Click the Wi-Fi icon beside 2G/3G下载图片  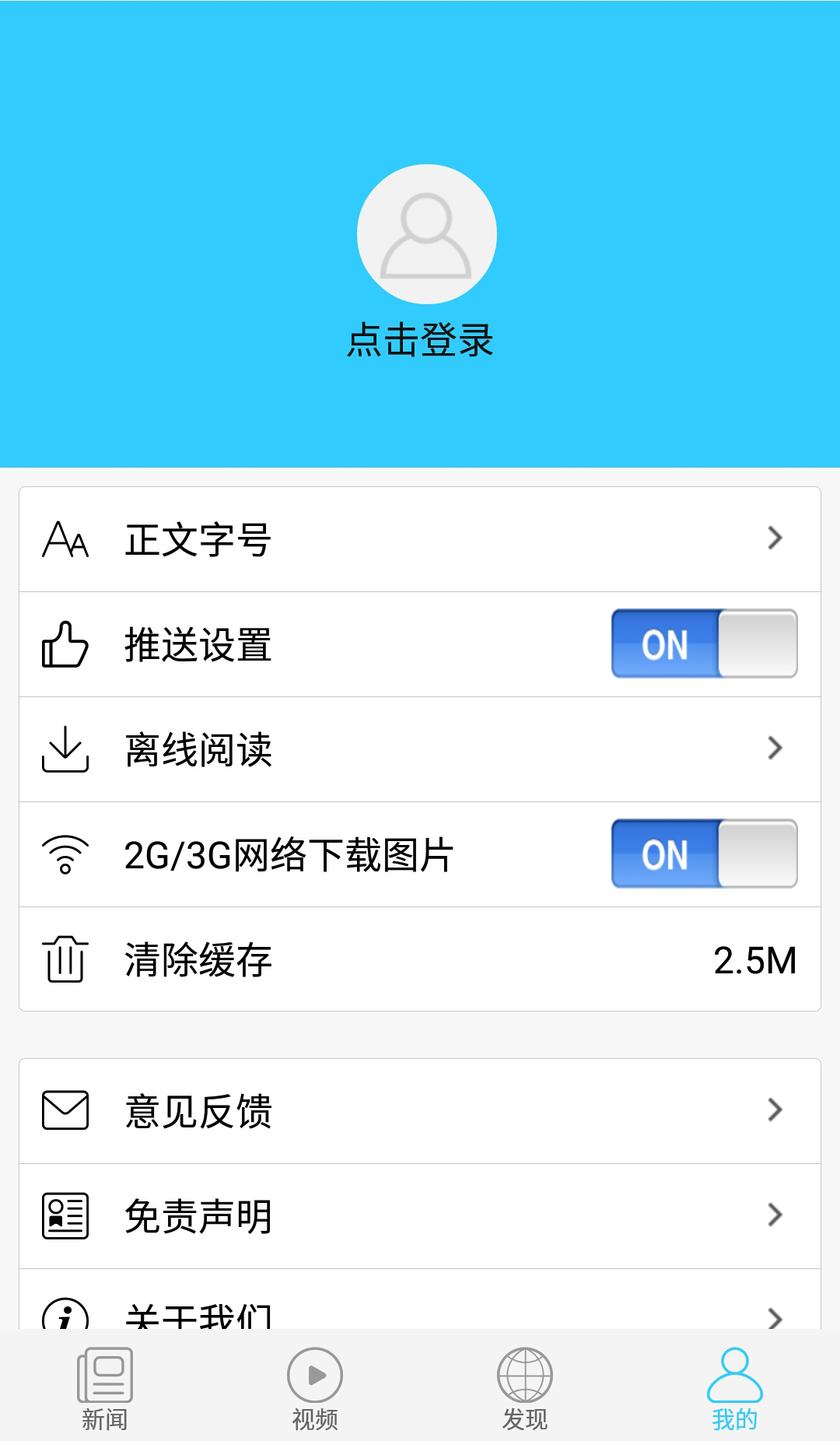pos(65,854)
